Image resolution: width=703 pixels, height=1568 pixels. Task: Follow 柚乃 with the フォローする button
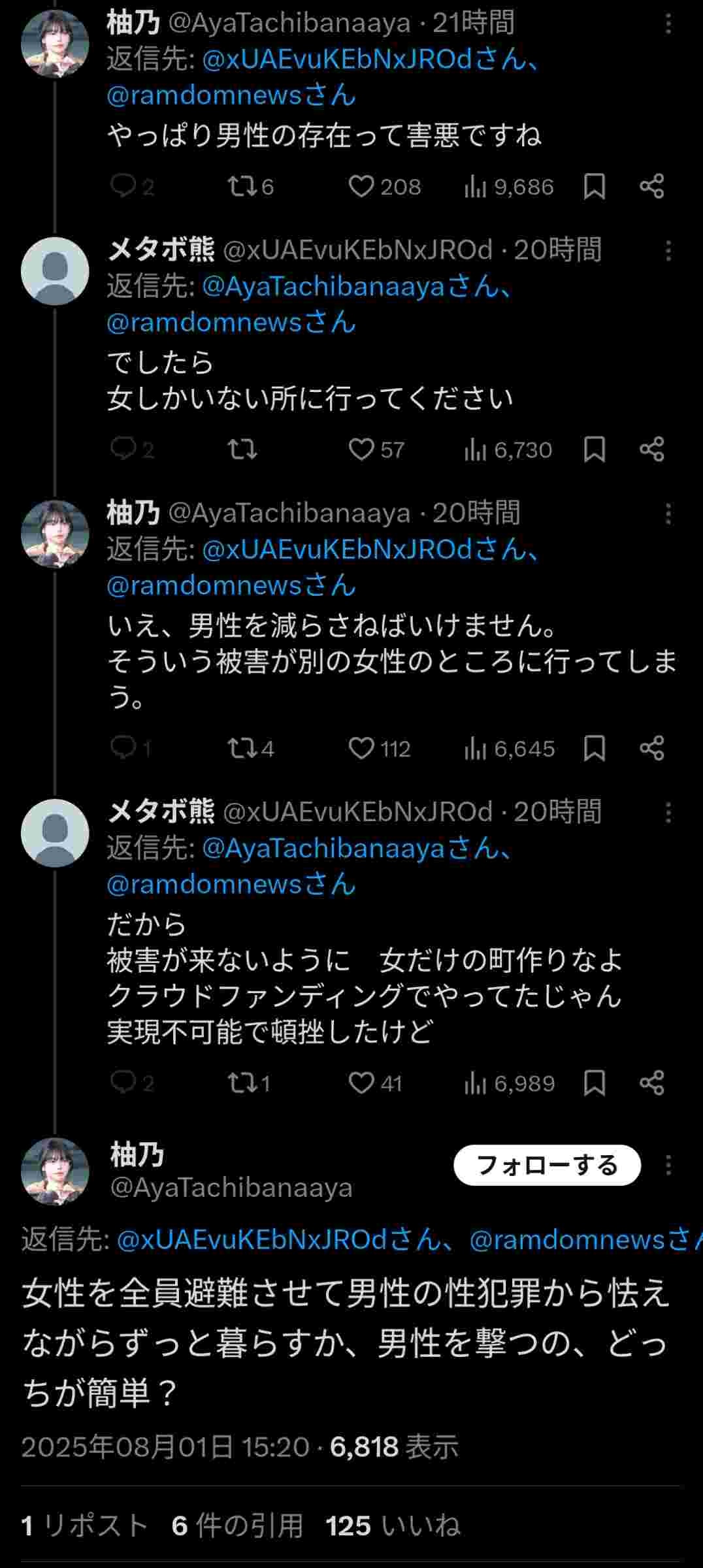(547, 1165)
